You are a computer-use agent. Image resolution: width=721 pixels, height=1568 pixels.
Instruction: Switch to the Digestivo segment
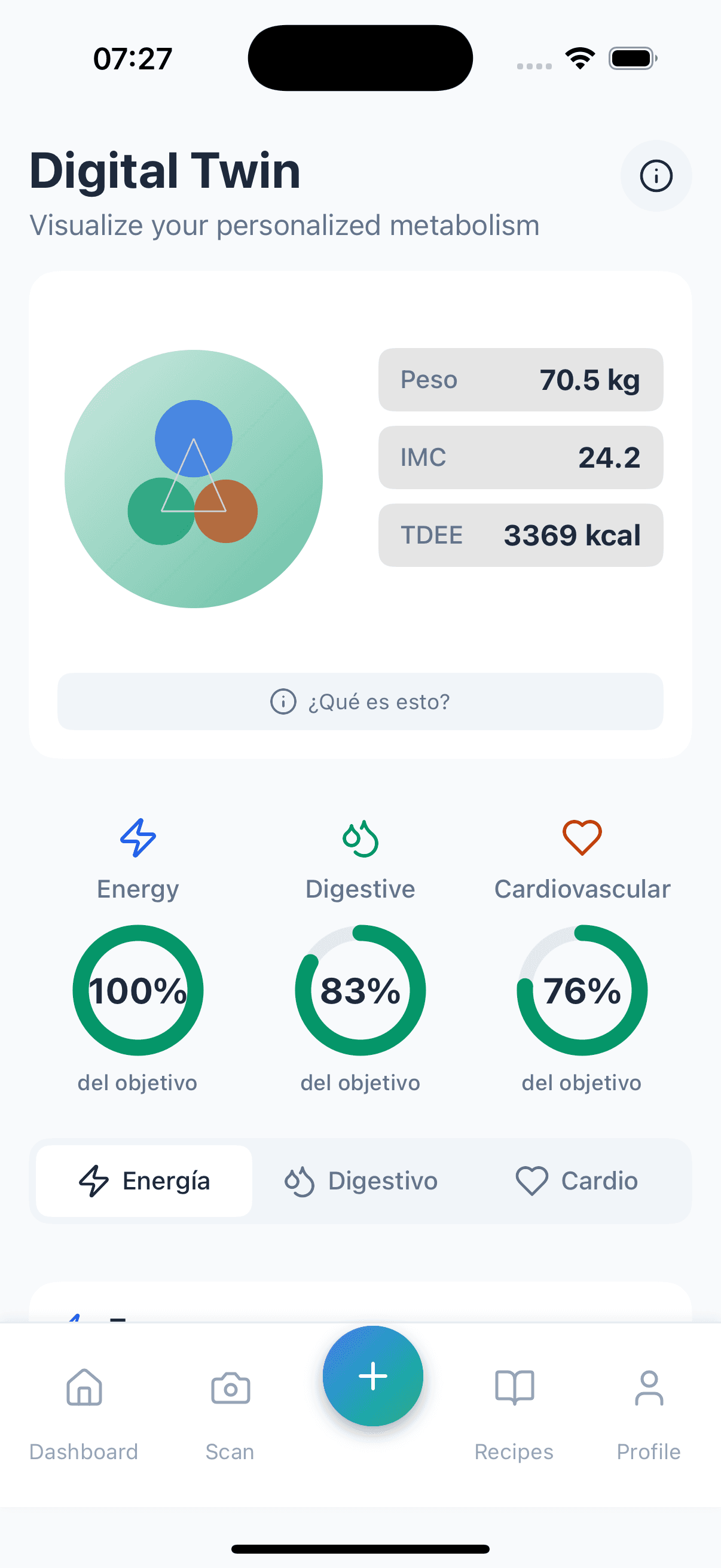coord(361,1180)
